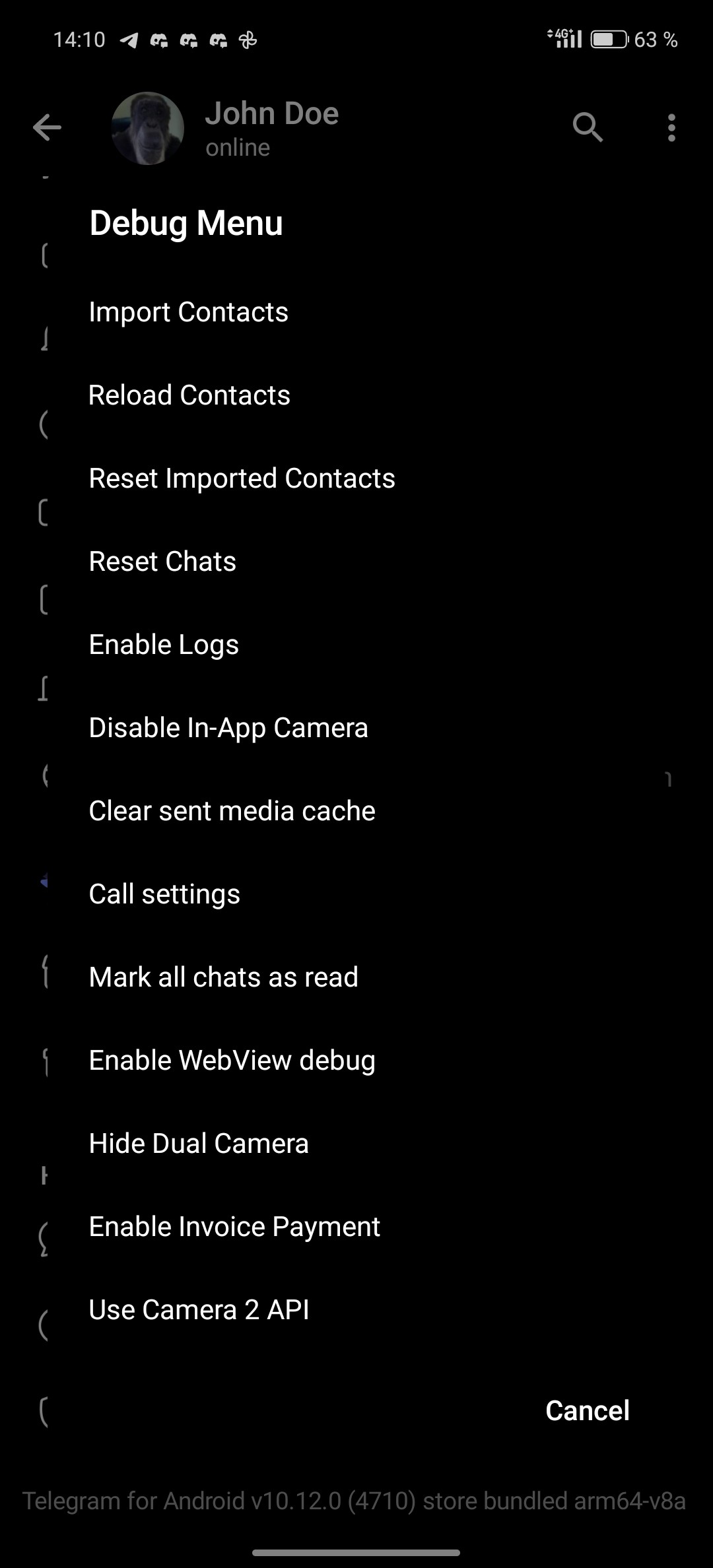Tap Reset Imported Contacts
This screenshot has height=1568, width=713.
[x=242, y=478]
